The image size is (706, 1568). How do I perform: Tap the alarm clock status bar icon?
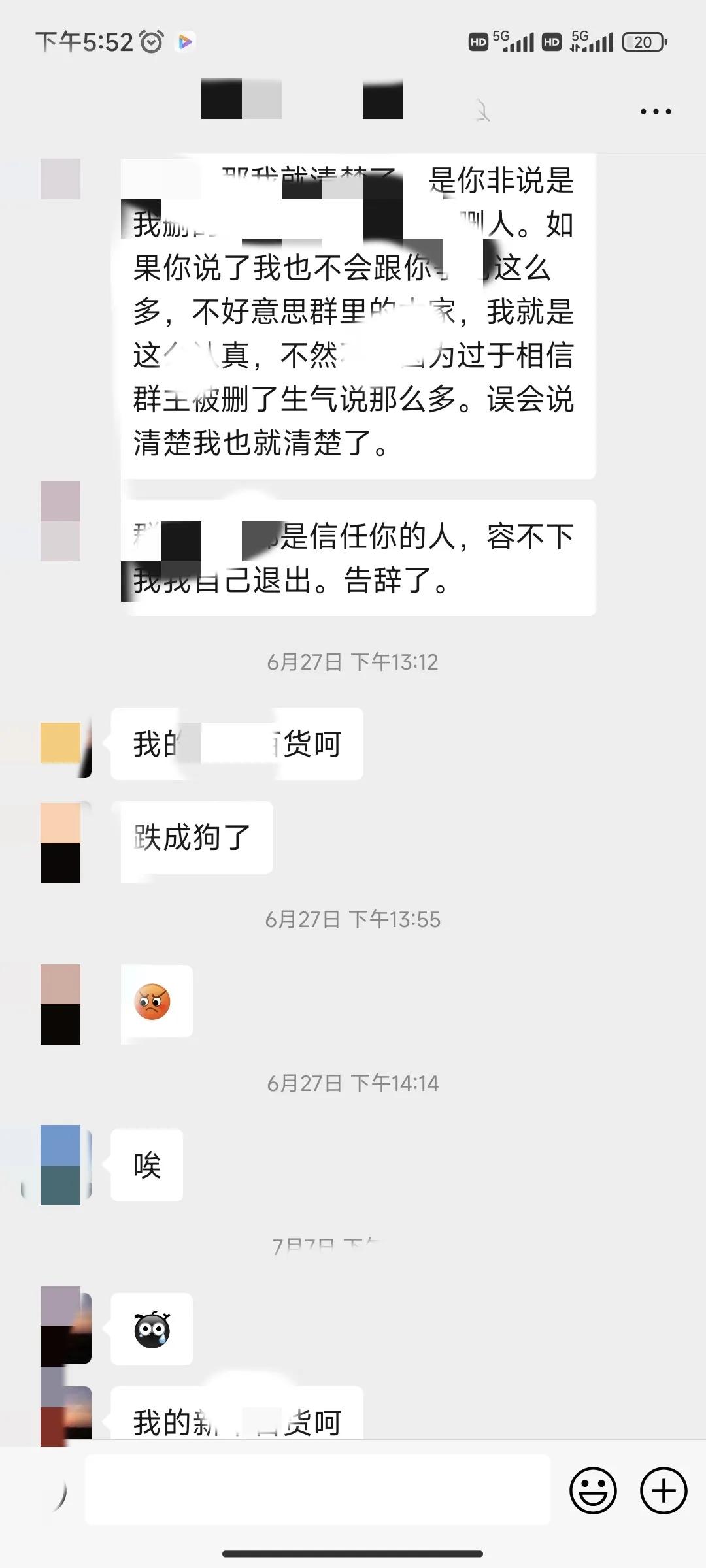[x=152, y=41]
